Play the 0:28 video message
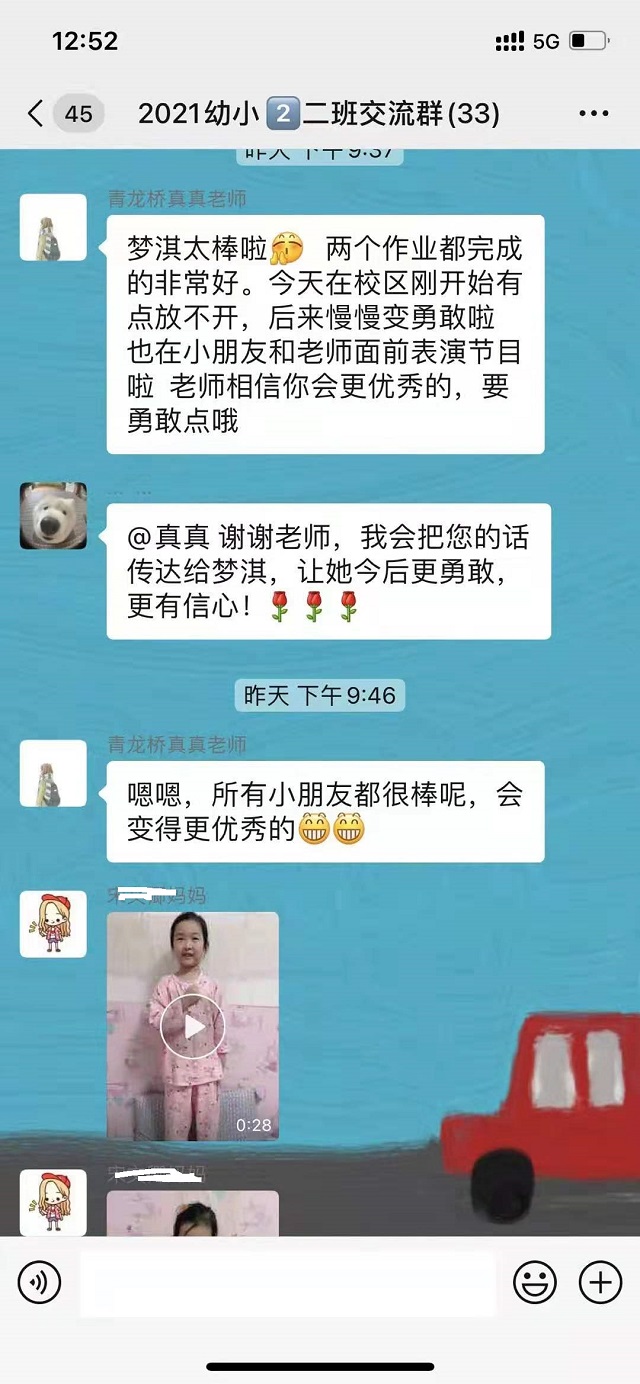640x1384 pixels. click(x=193, y=1026)
